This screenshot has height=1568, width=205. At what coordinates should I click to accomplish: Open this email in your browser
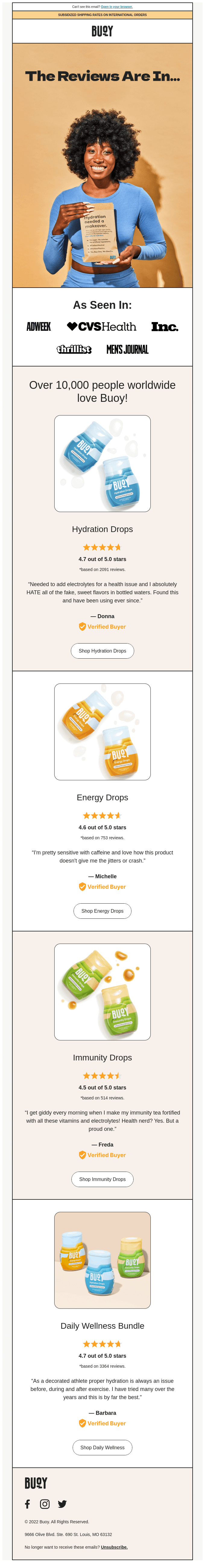pyautogui.click(x=116, y=7)
